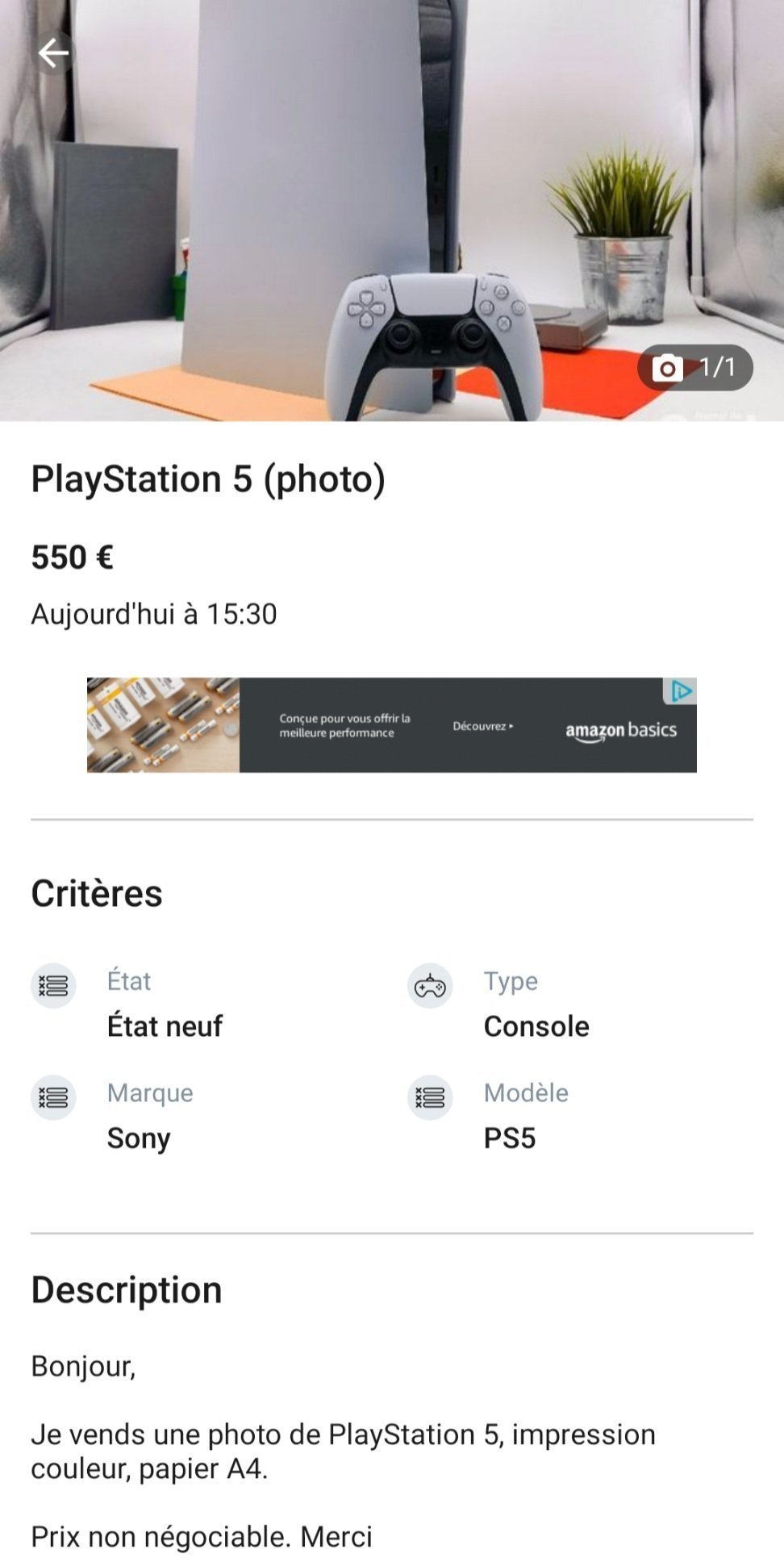This screenshot has width=784, height=1562.
Task: Go back using the top-left arrow
Action: pyautogui.click(x=53, y=53)
